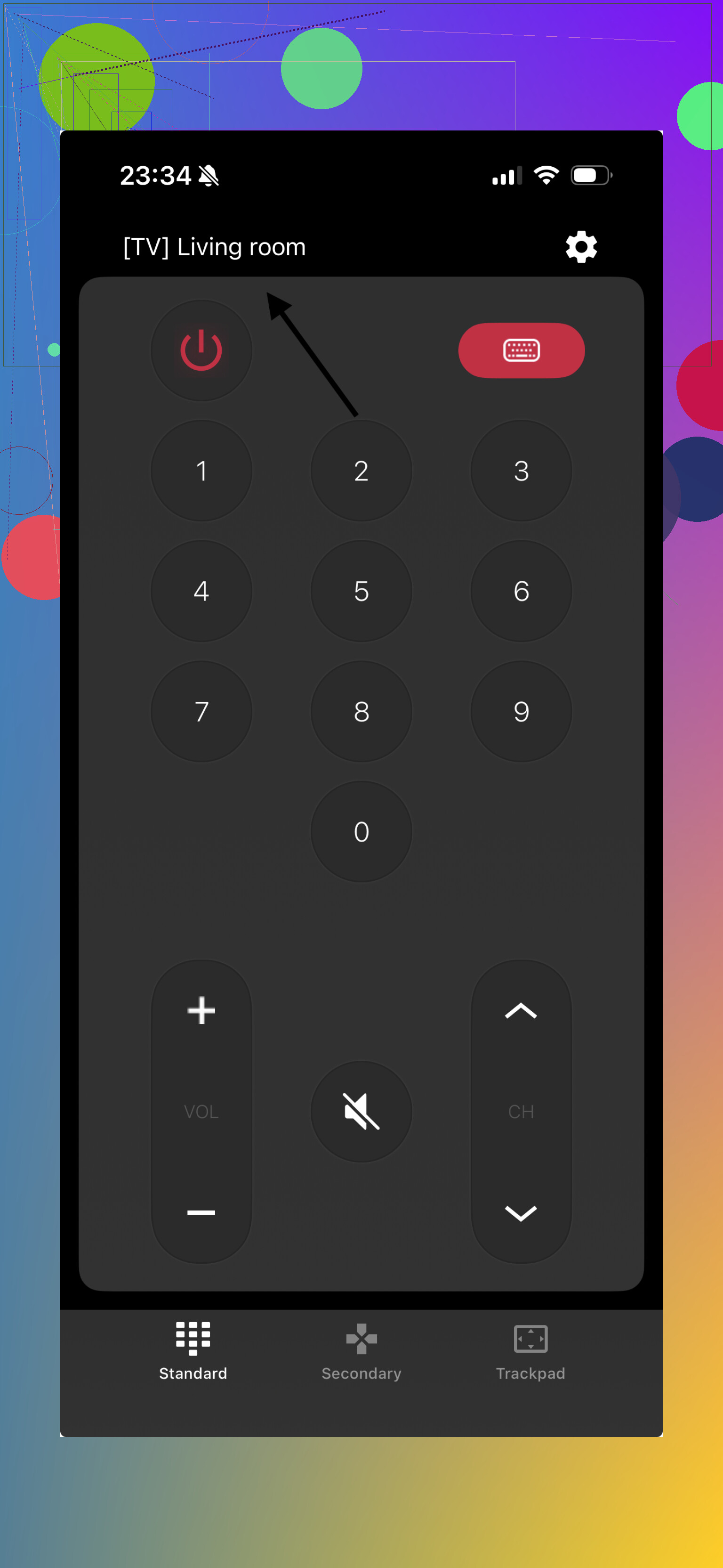Image resolution: width=723 pixels, height=1568 pixels.
Task: Tap the 8 button
Action: click(x=361, y=711)
